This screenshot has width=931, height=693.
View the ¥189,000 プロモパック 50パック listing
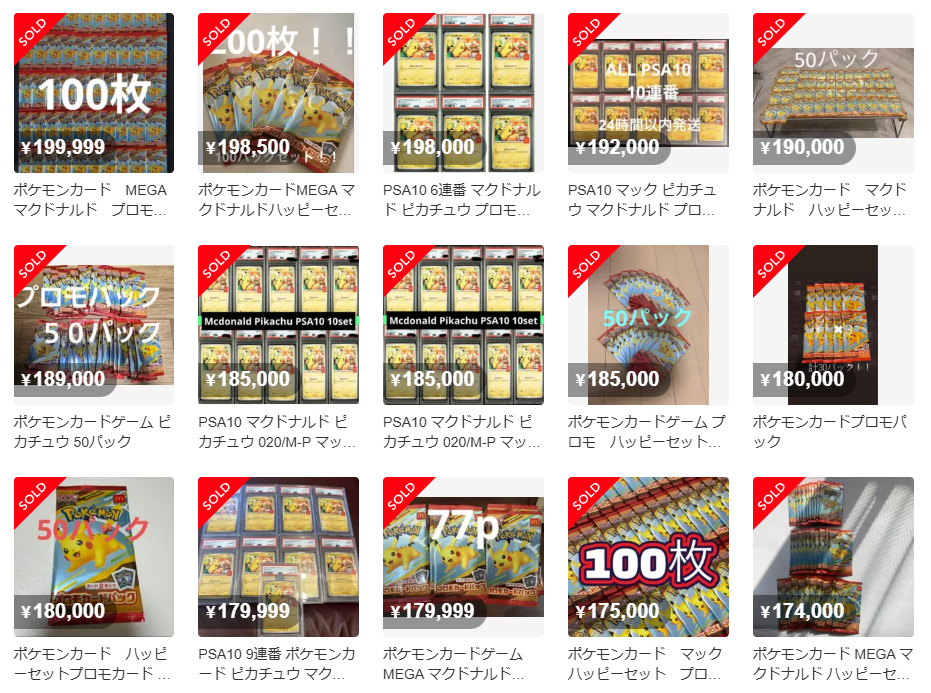(94, 325)
